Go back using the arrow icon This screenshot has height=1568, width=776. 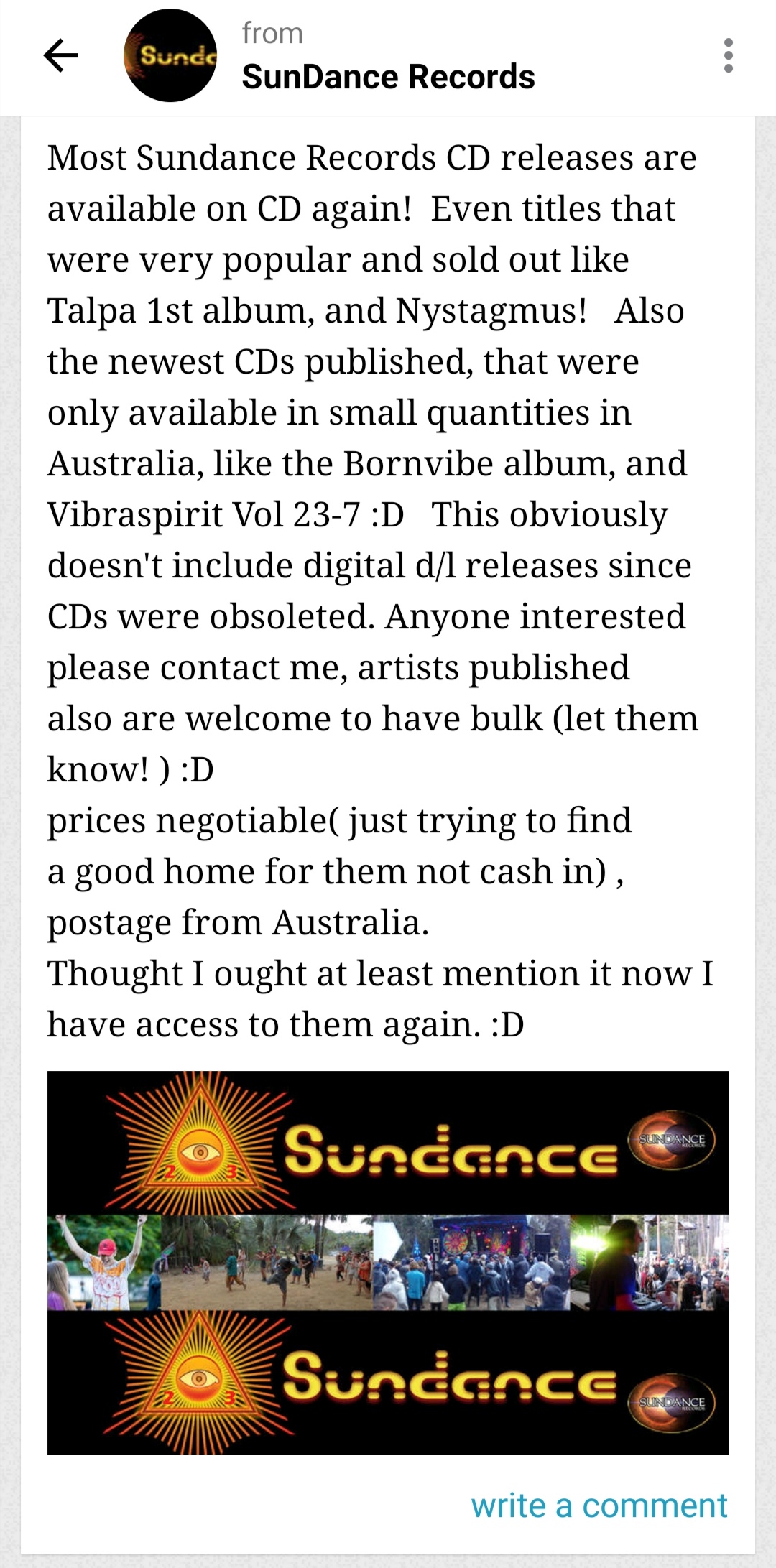coord(60,56)
